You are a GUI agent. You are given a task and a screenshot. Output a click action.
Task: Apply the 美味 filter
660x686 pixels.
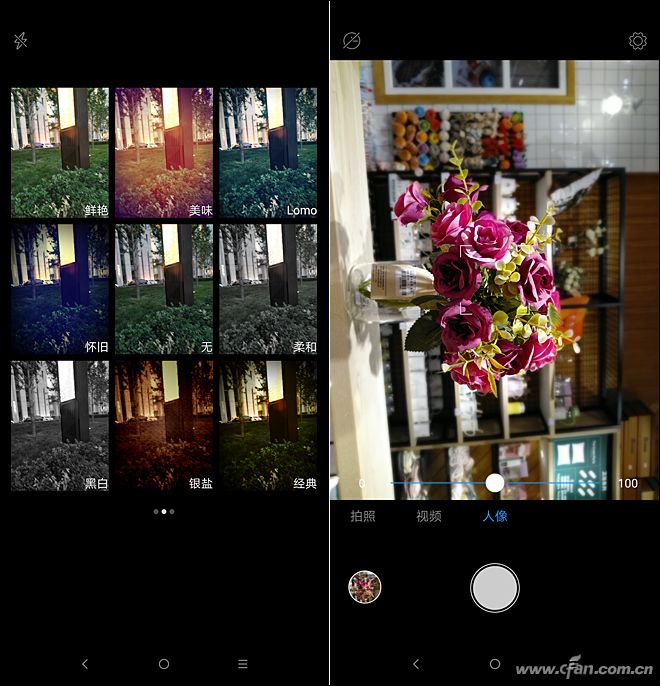click(x=164, y=153)
